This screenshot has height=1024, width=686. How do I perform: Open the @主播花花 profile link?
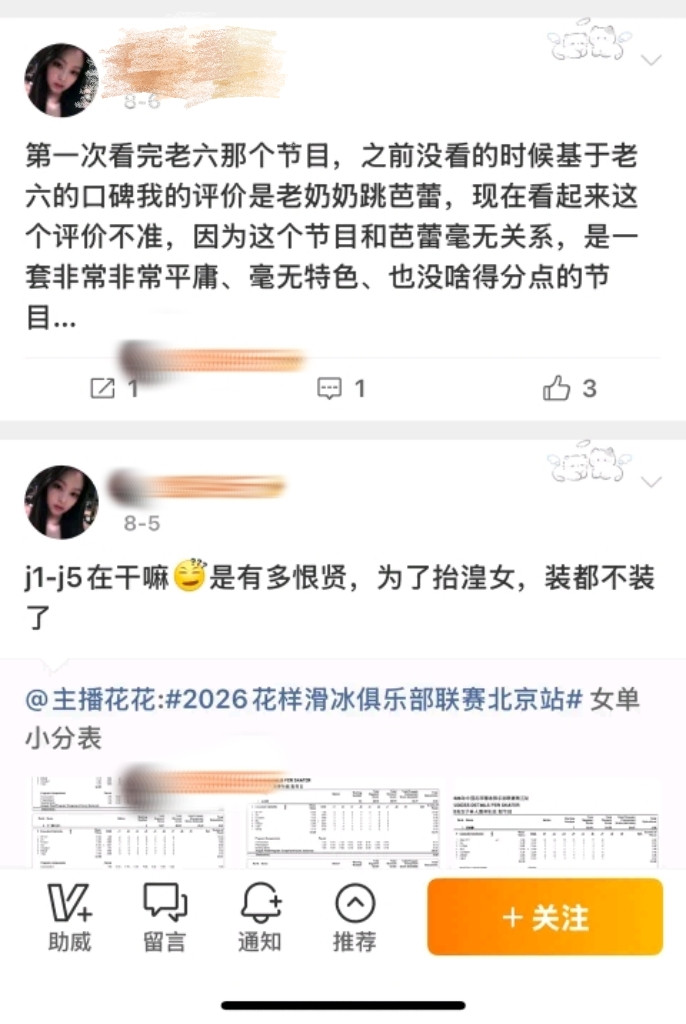[91, 699]
